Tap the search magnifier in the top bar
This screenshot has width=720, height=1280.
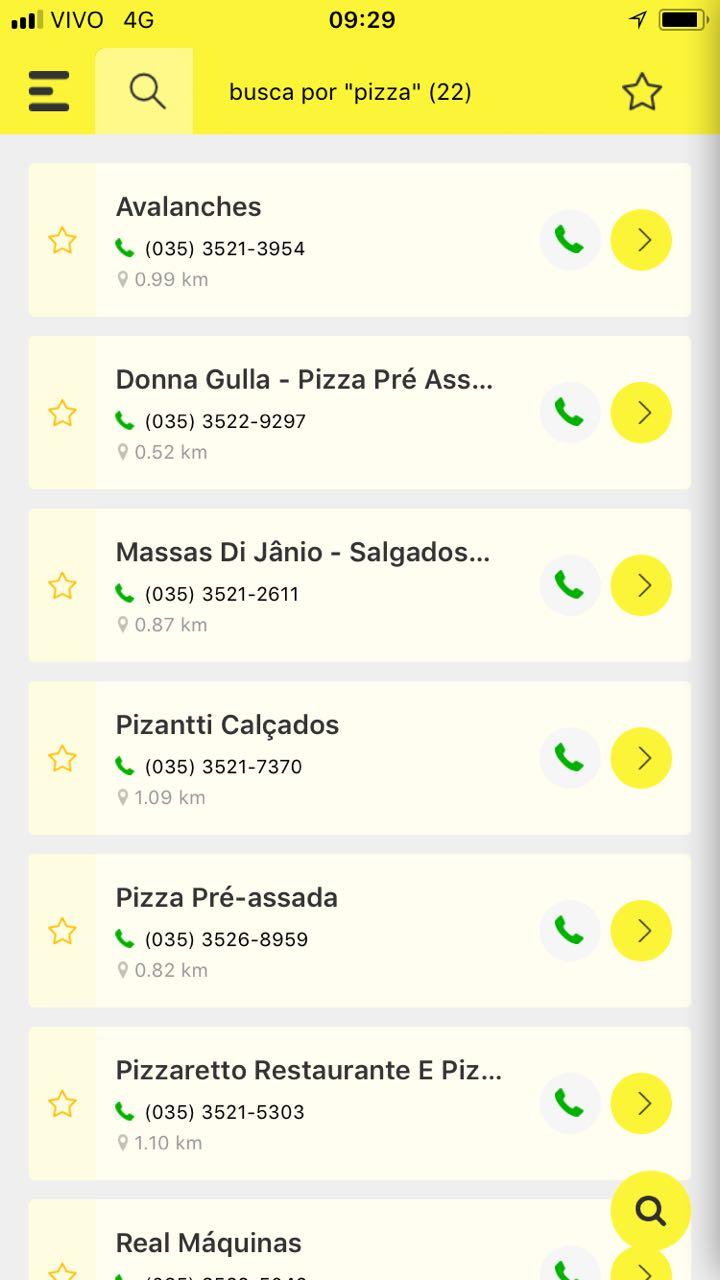coord(147,91)
